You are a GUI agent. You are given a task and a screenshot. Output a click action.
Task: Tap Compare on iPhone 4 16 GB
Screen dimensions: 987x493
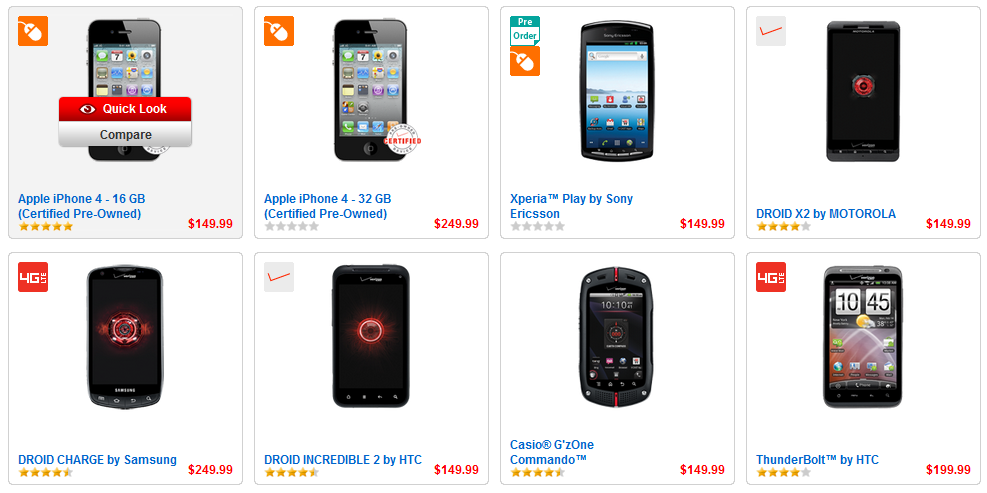pos(125,135)
